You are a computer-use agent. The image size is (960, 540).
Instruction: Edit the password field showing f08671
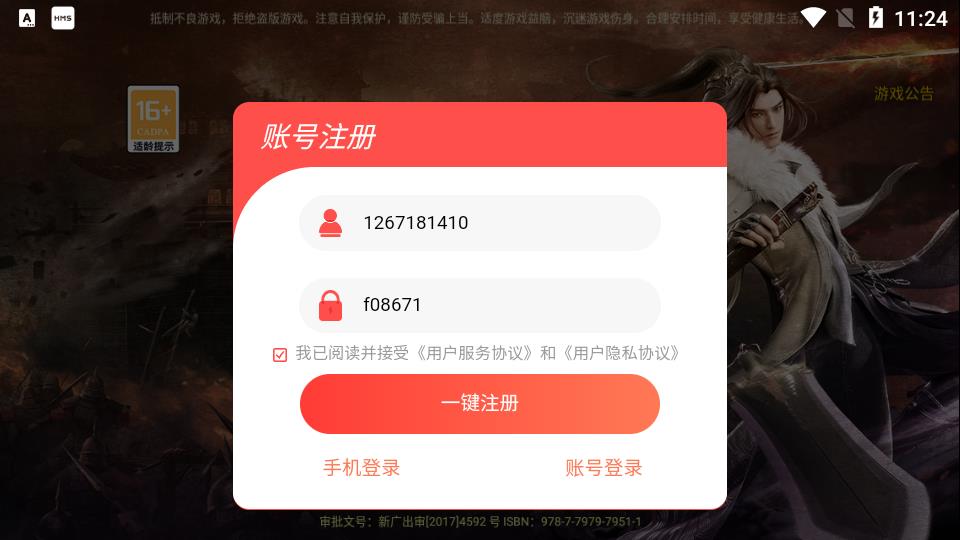(480, 306)
